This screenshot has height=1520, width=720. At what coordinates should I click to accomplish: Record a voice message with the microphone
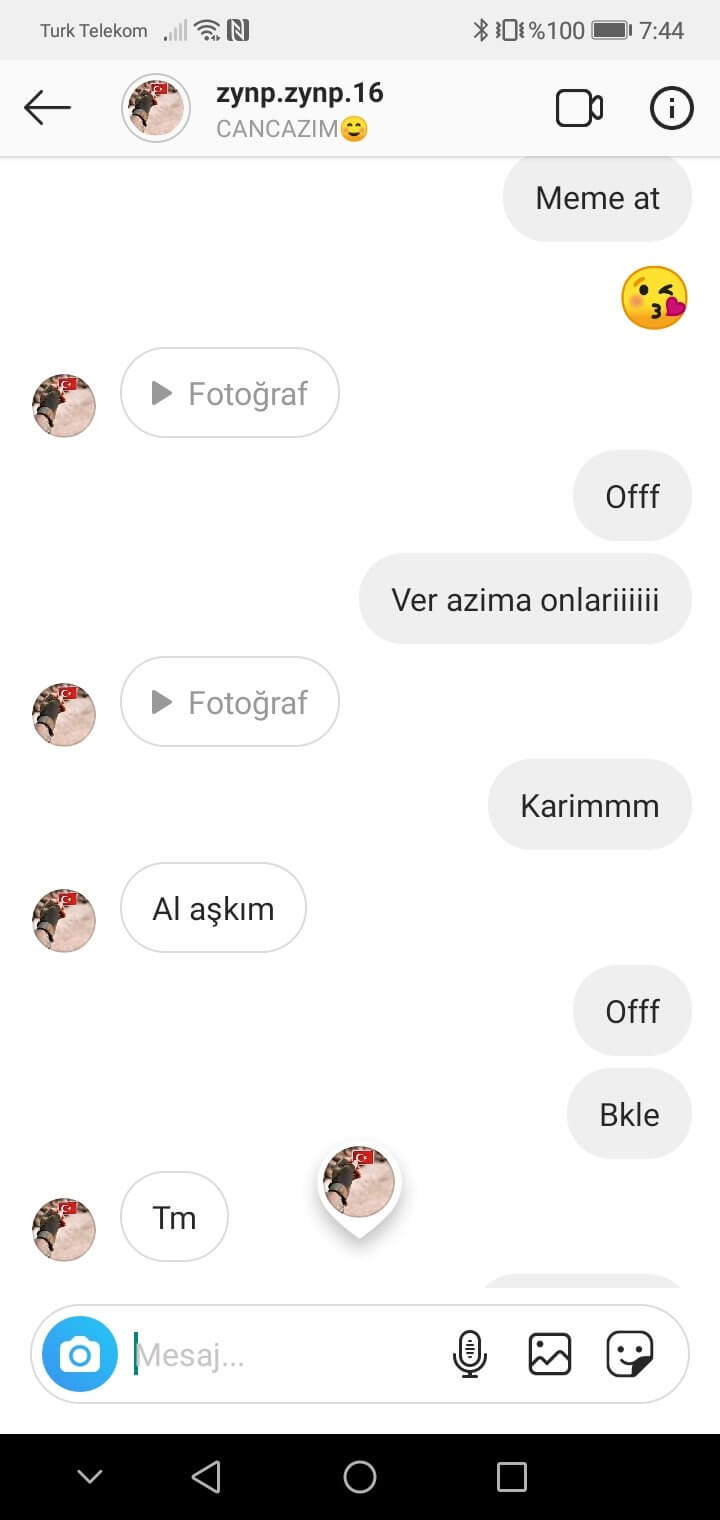pos(470,1354)
